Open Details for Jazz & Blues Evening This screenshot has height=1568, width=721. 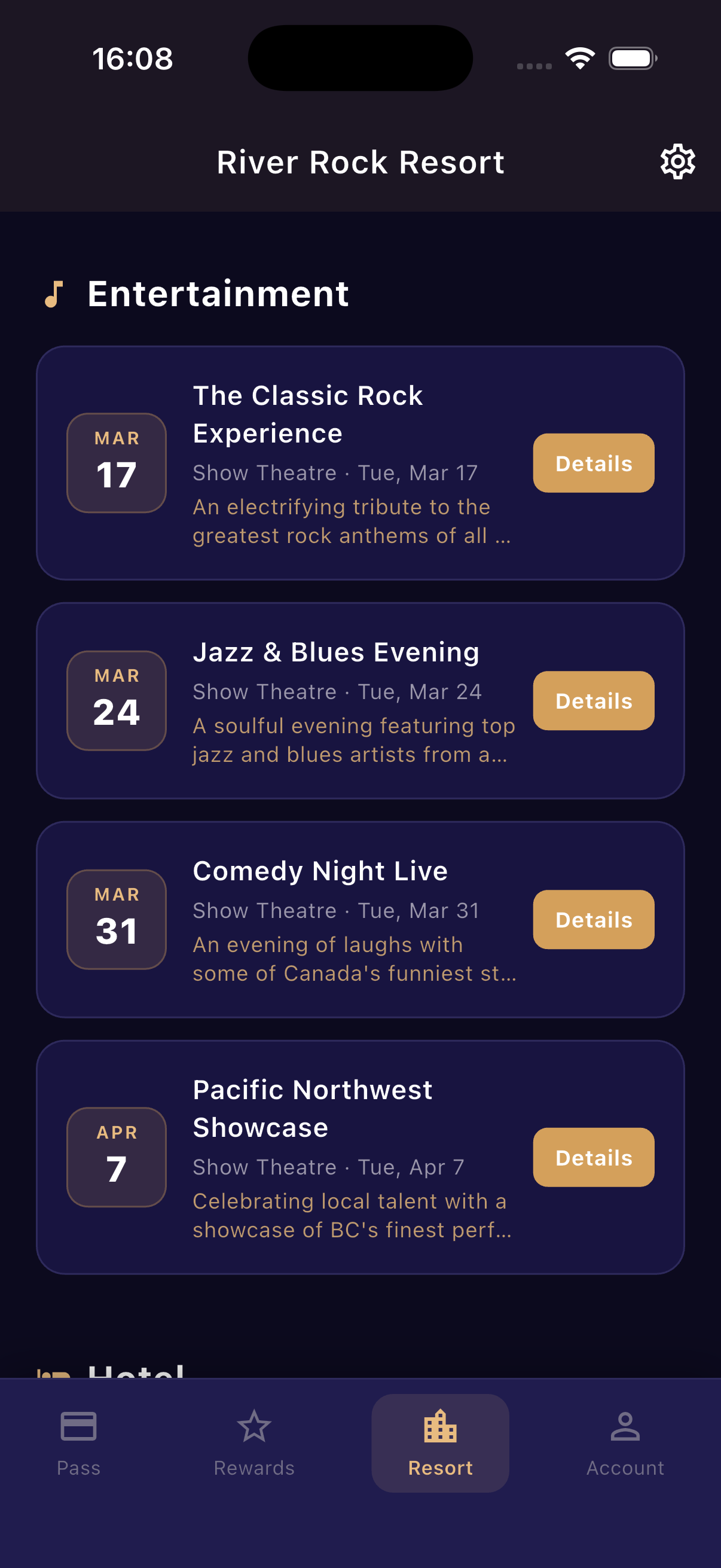coord(592,701)
